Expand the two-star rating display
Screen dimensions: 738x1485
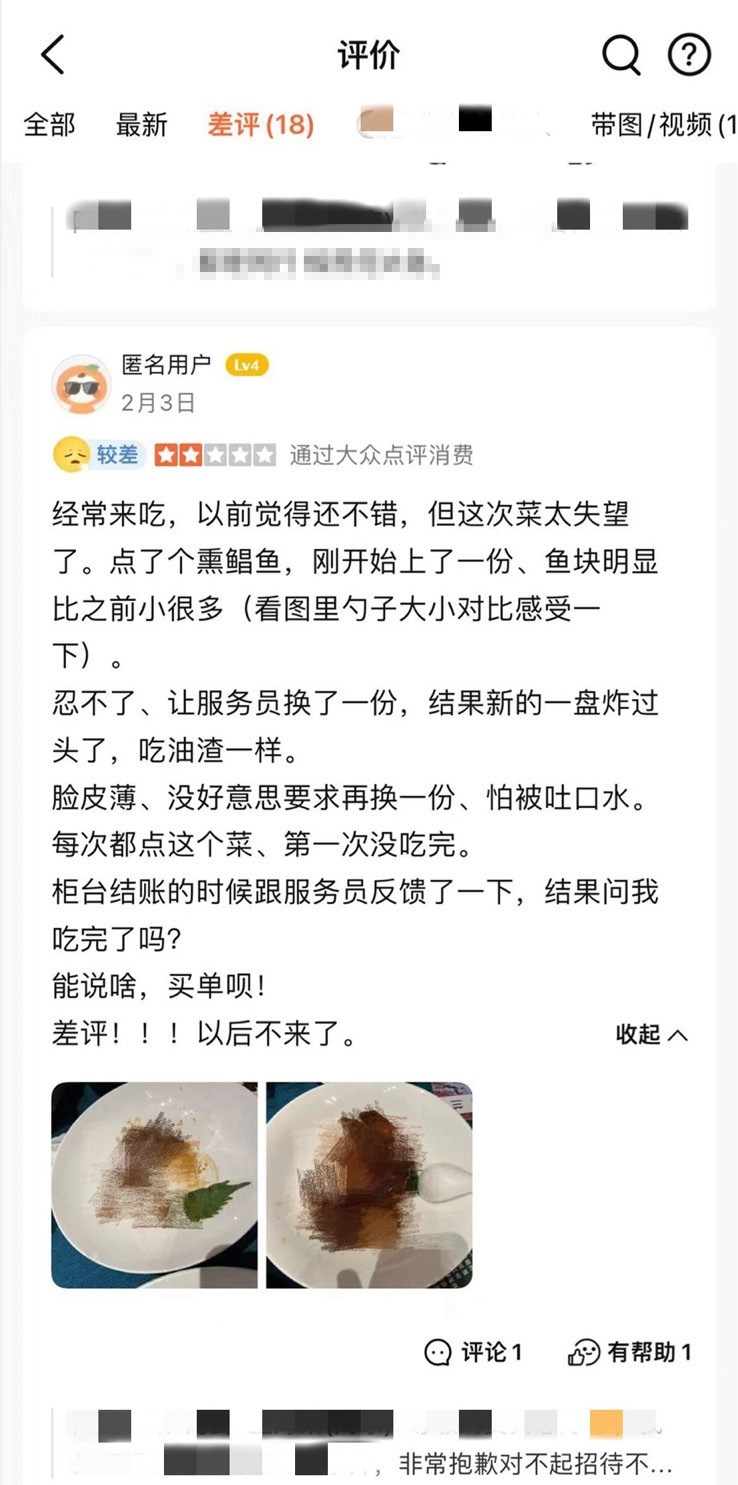tap(215, 454)
